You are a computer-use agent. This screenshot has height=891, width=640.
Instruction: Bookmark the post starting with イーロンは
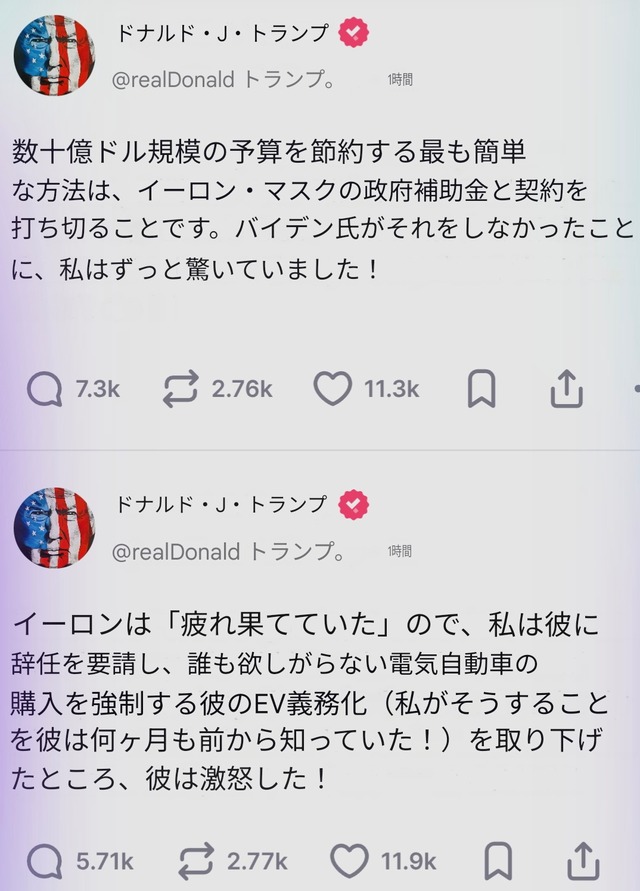[499, 860]
